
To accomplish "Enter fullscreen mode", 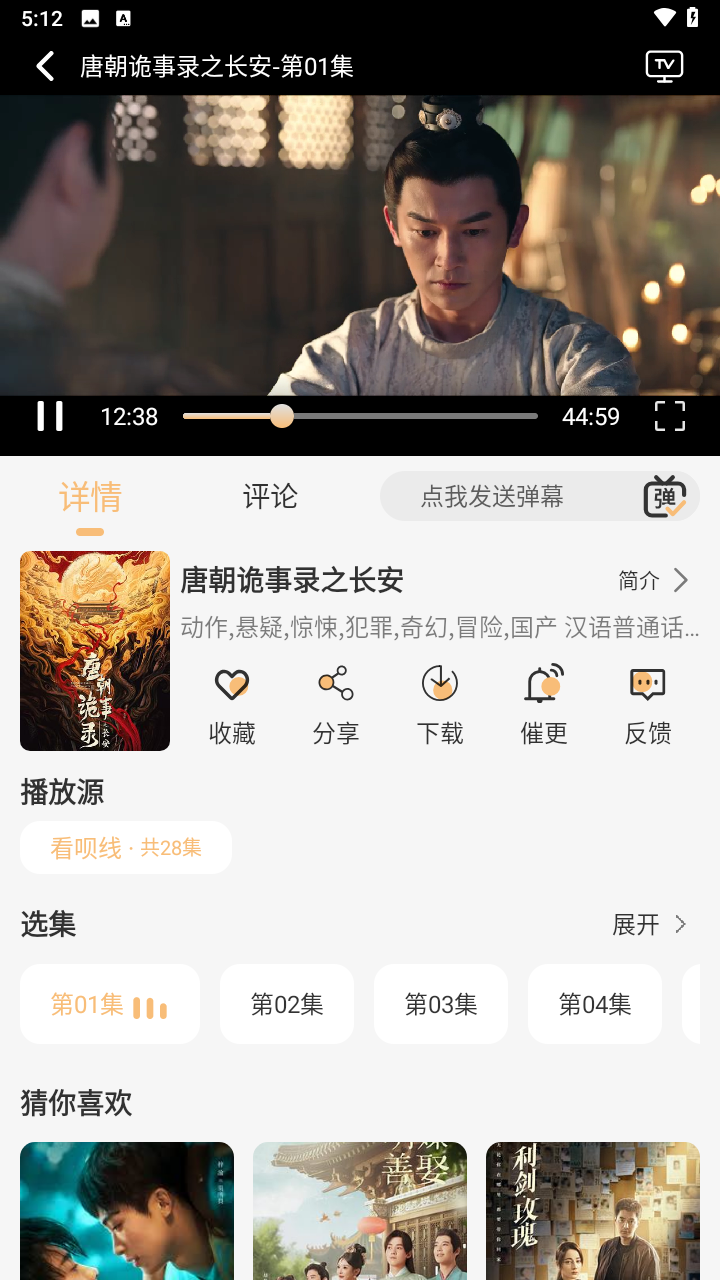I will [x=668, y=415].
